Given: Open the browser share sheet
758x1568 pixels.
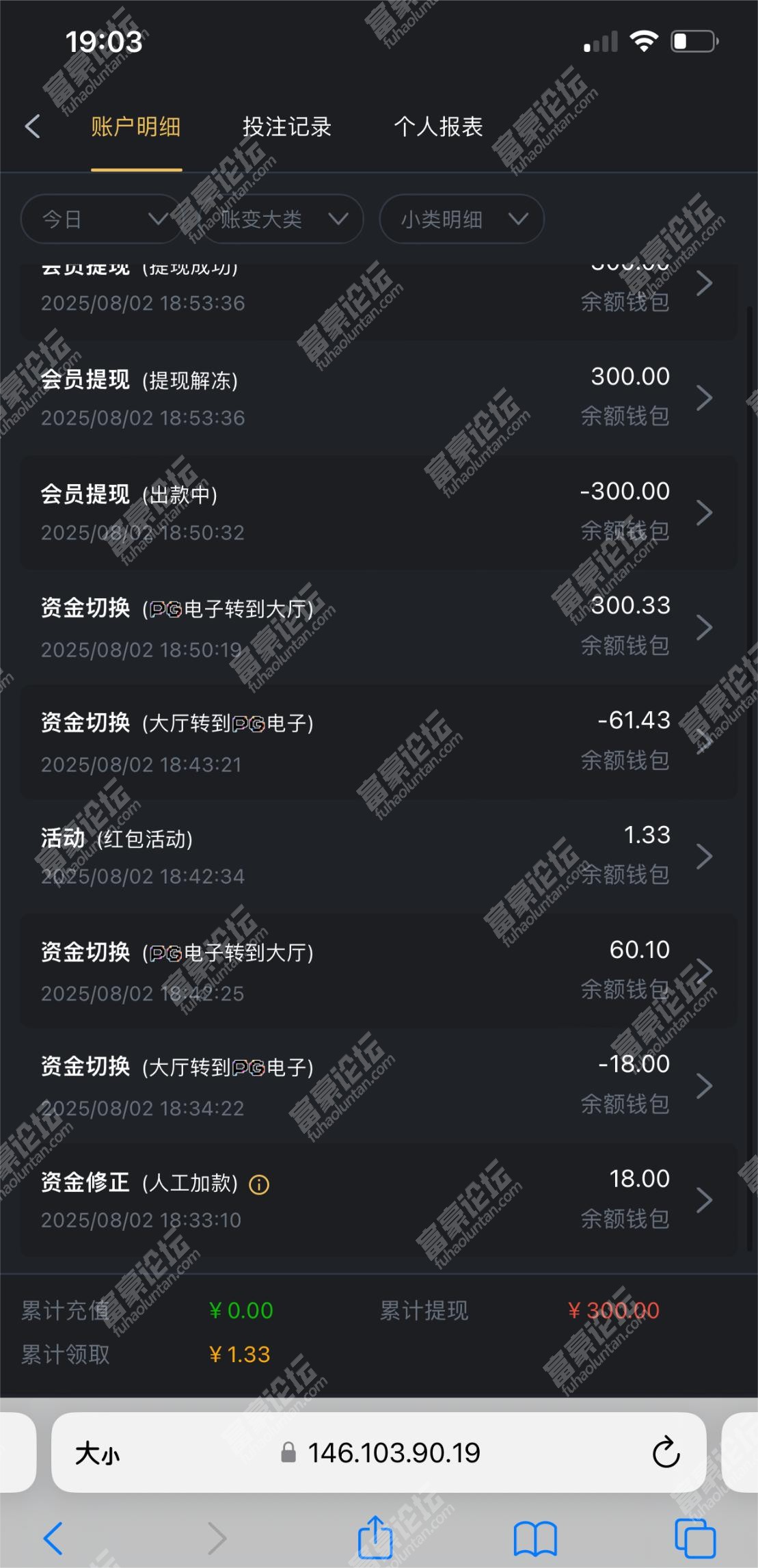Looking at the screenshot, I should [x=375, y=1538].
